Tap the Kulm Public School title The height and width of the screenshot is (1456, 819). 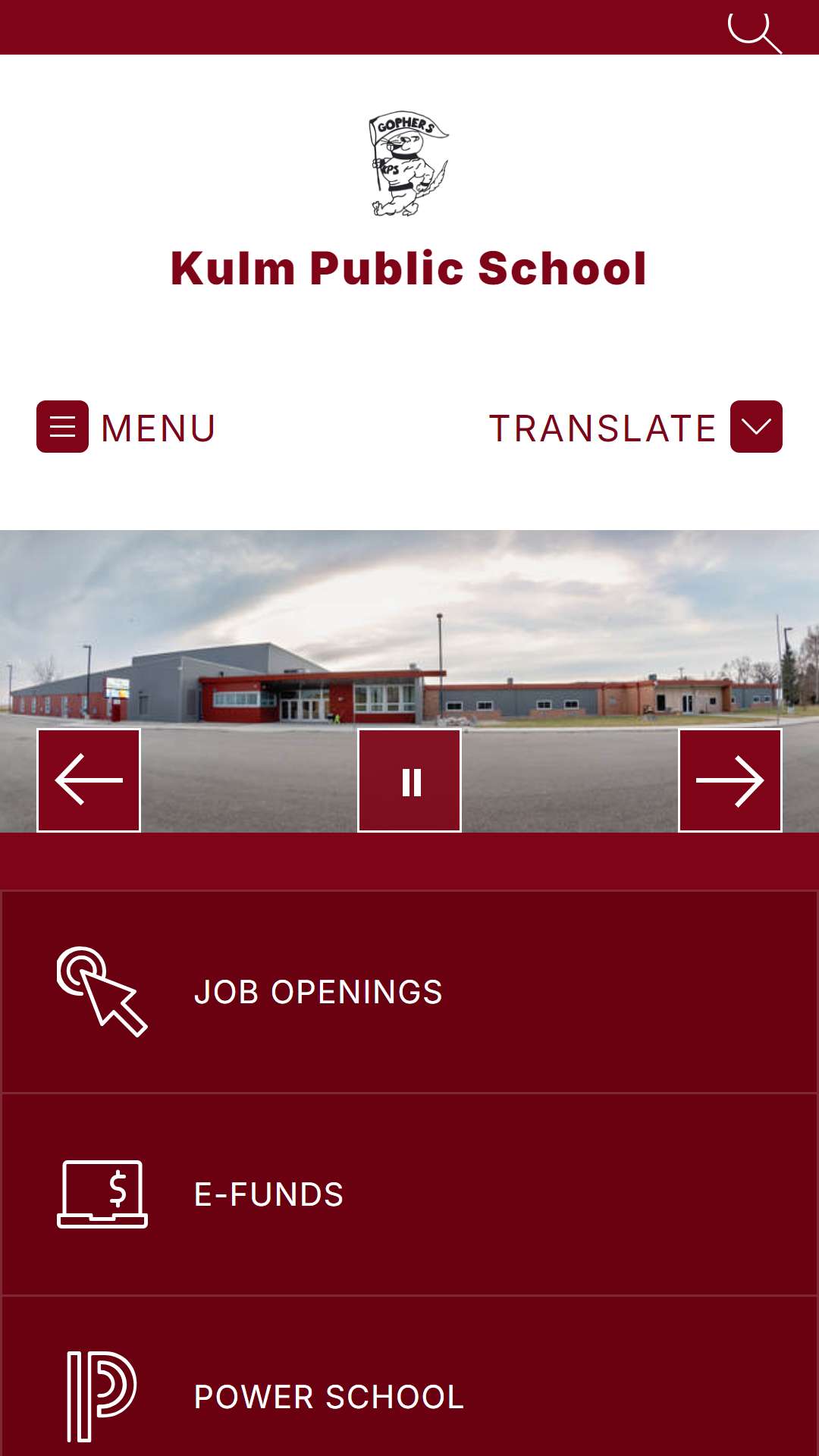tap(409, 268)
